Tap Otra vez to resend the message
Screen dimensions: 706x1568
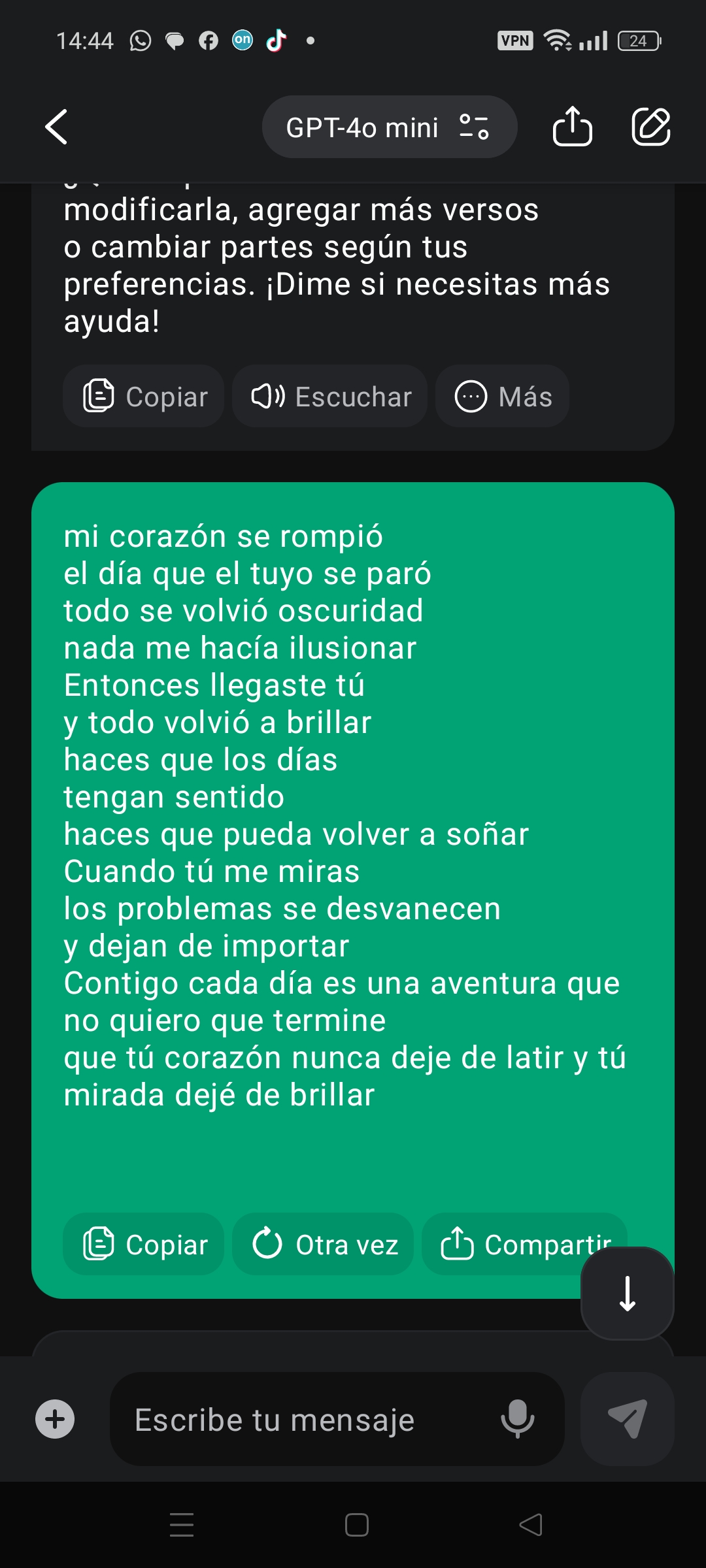324,1244
